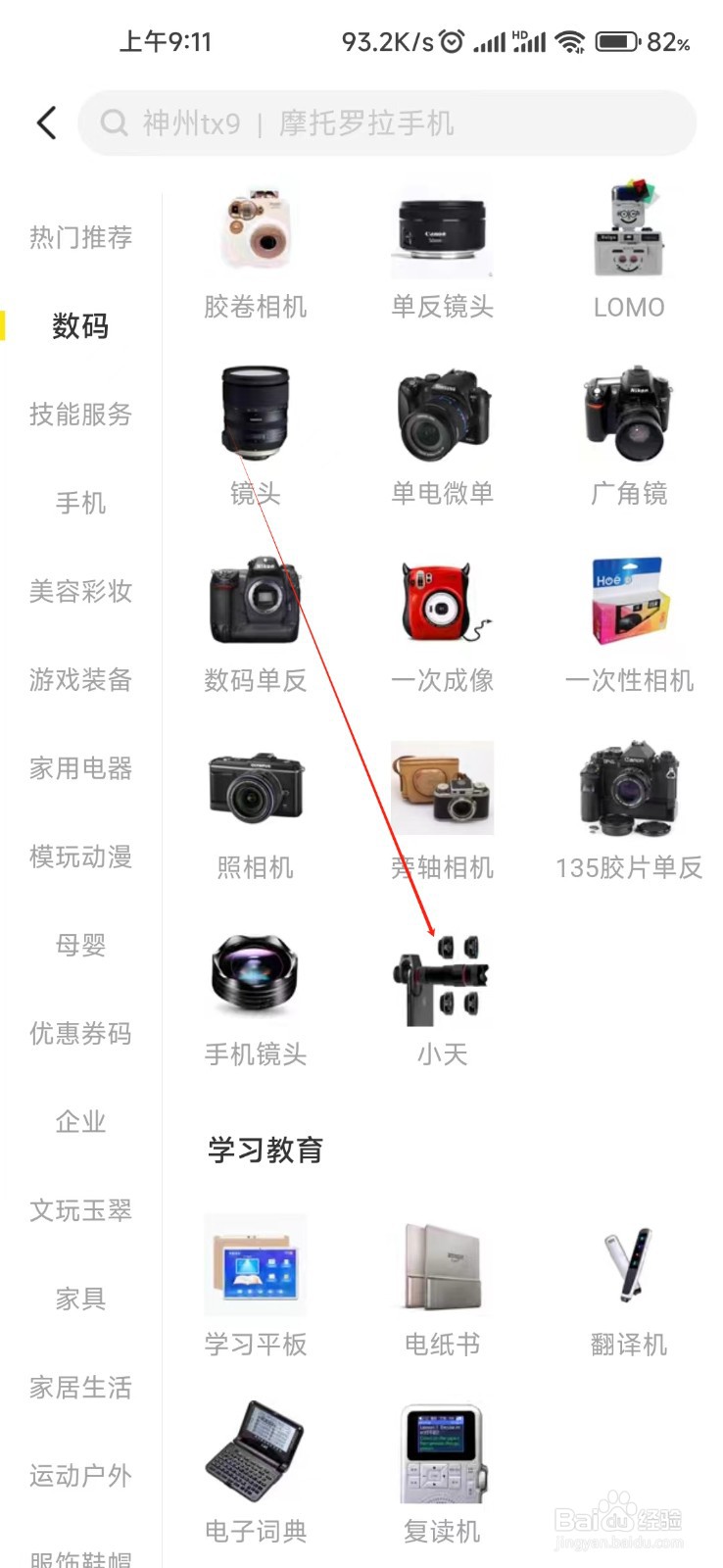
Task: Open the 广角镜 wide-angle lens icon
Action: (628, 414)
